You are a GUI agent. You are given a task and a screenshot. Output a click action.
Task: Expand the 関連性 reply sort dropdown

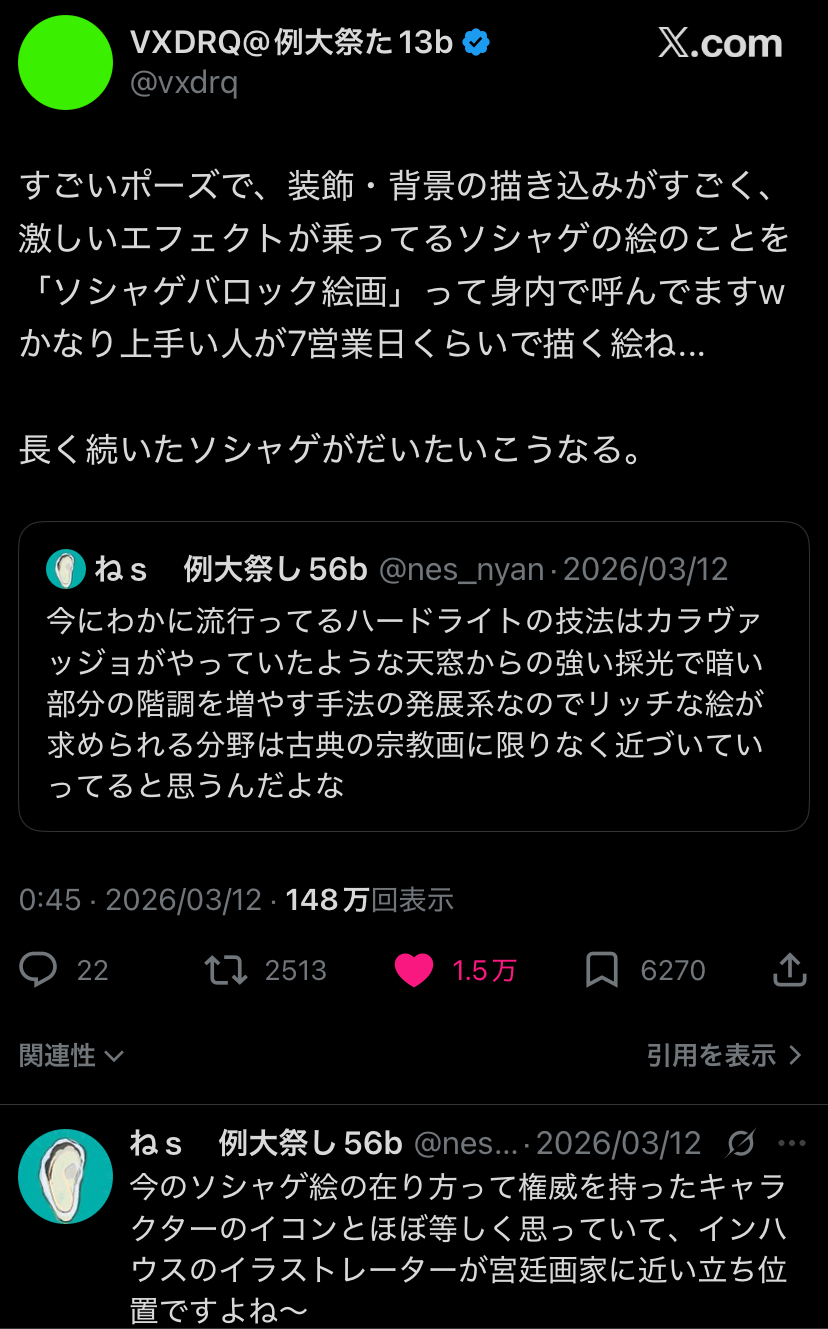71,1055
